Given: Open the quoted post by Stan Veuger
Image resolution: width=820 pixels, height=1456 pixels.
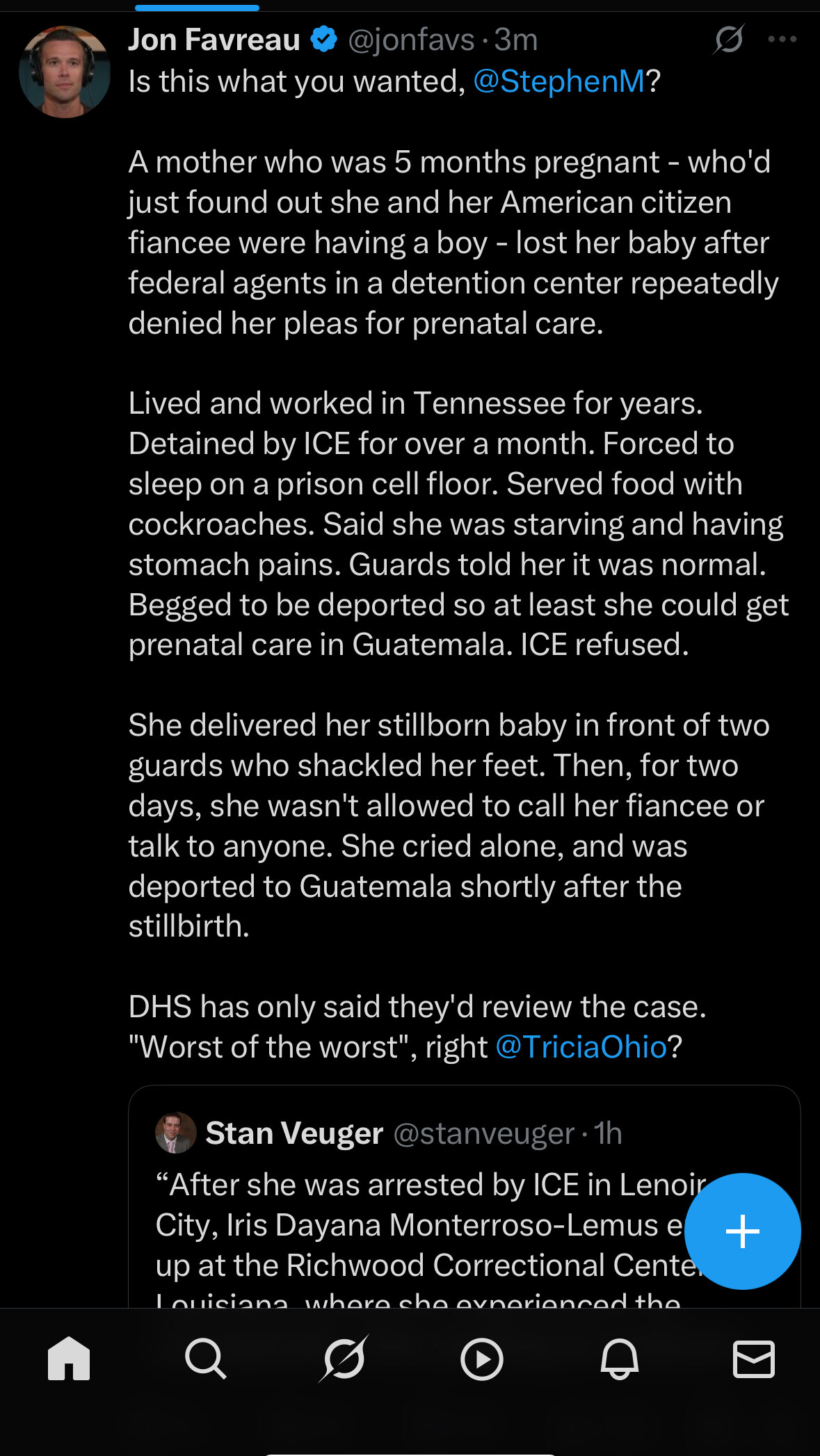Looking at the screenshot, I should pos(464,1196).
